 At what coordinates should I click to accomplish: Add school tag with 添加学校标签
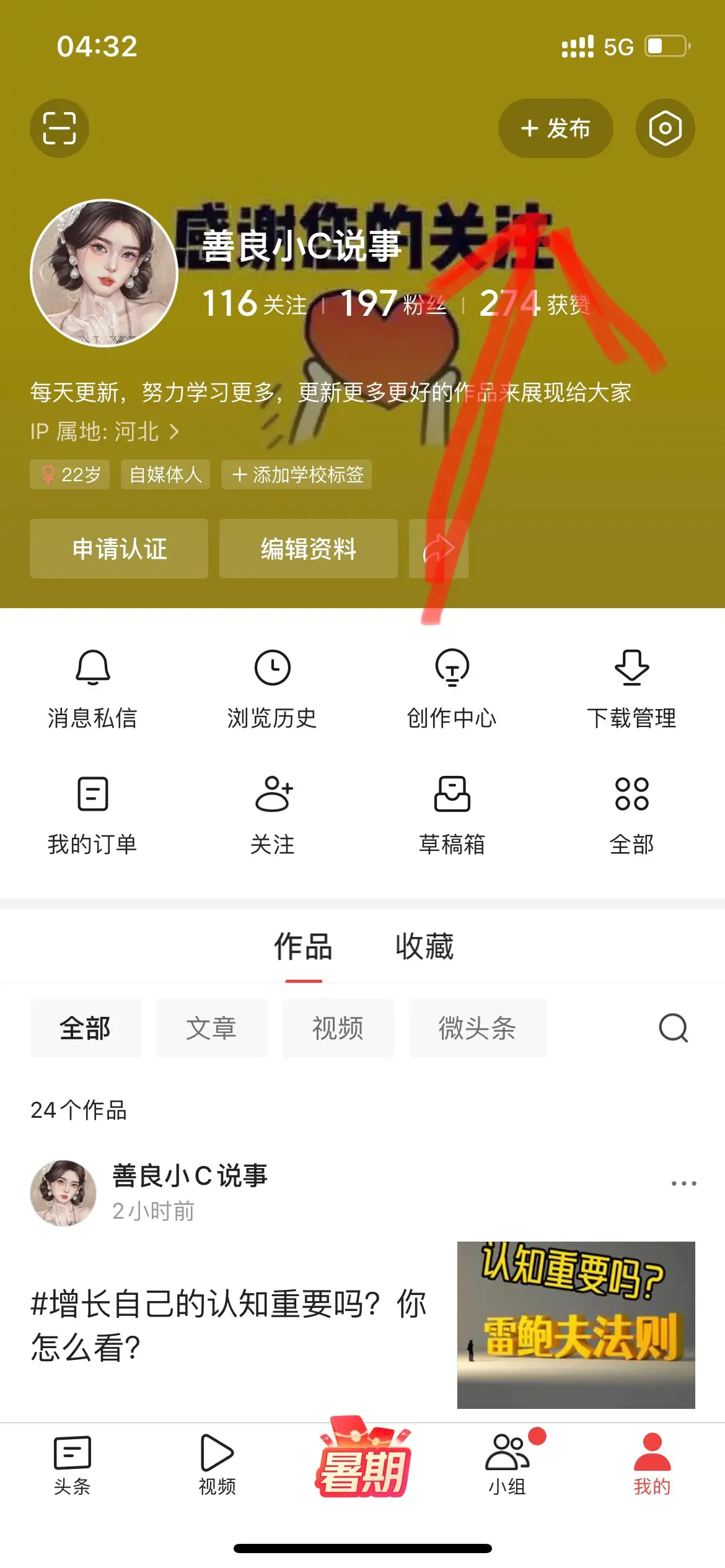pyautogui.click(x=297, y=475)
